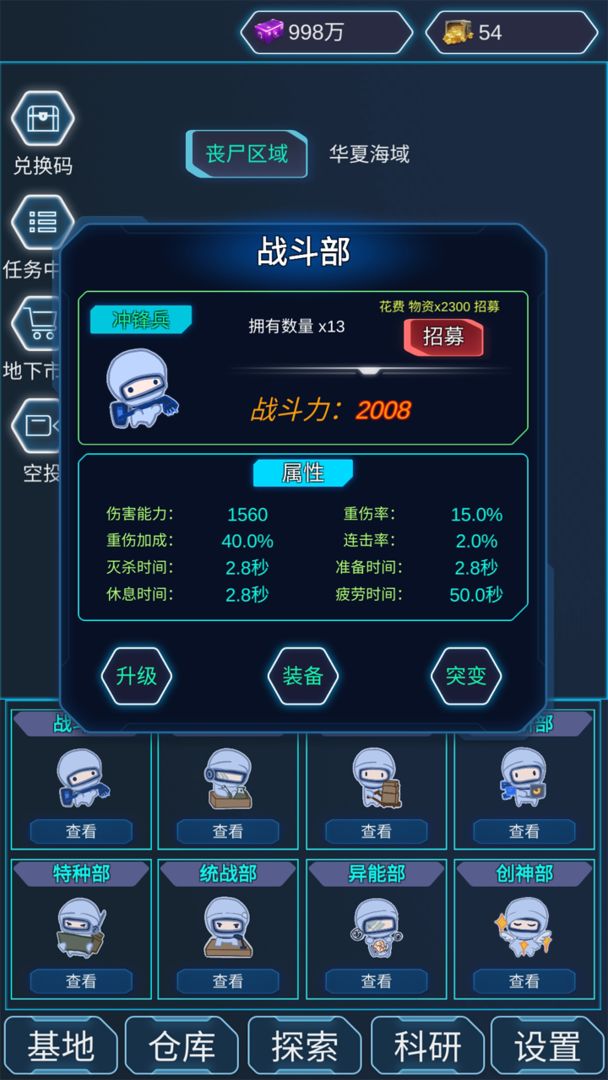Check the 异能部 unit via 查看
Screen dimensions: 608x1080
click(376, 981)
